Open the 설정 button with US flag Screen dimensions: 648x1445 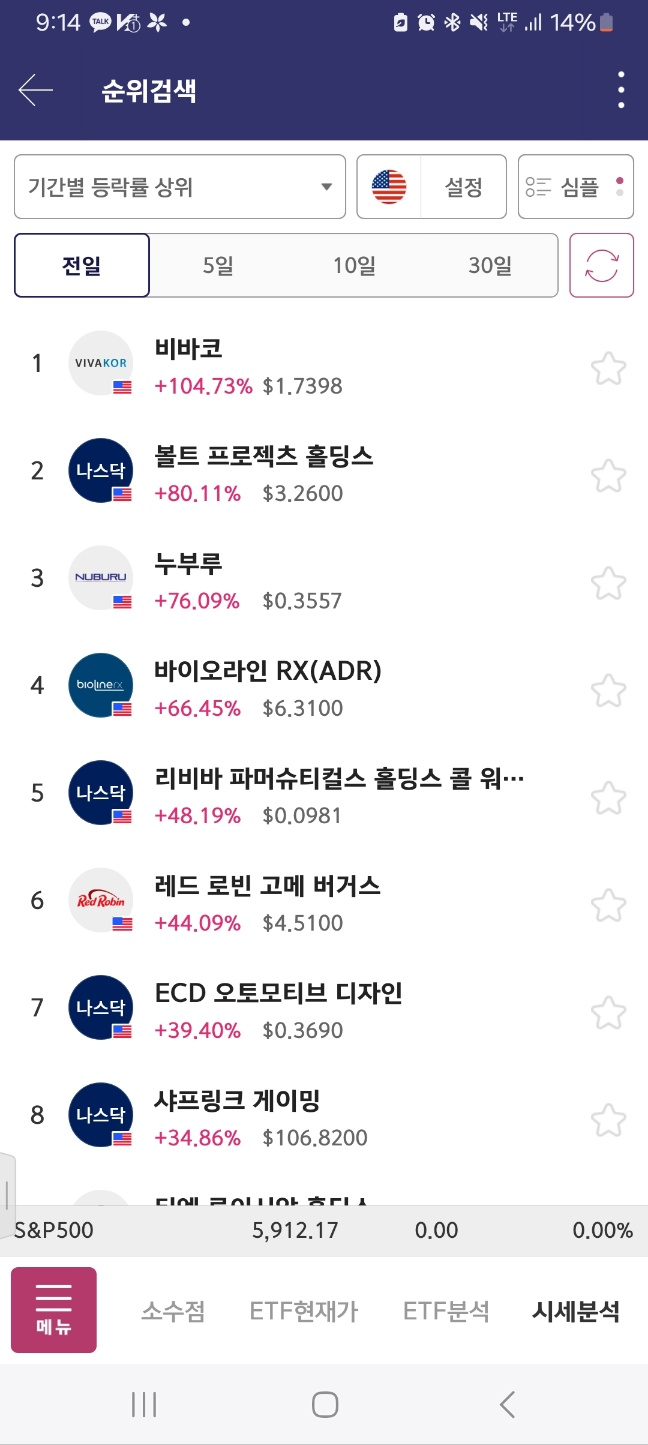(x=432, y=186)
